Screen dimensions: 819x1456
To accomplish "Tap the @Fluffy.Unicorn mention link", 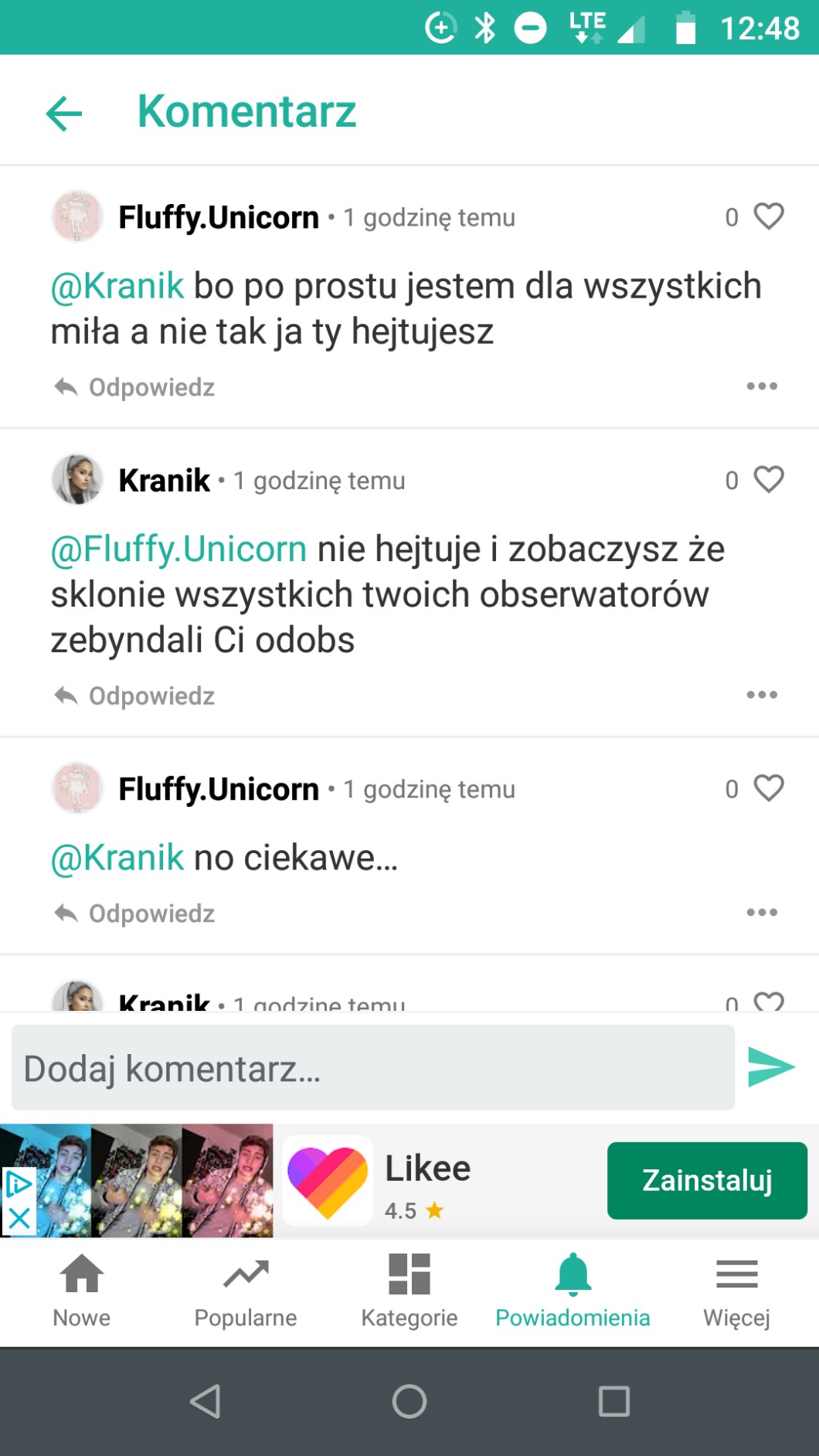I will [179, 549].
